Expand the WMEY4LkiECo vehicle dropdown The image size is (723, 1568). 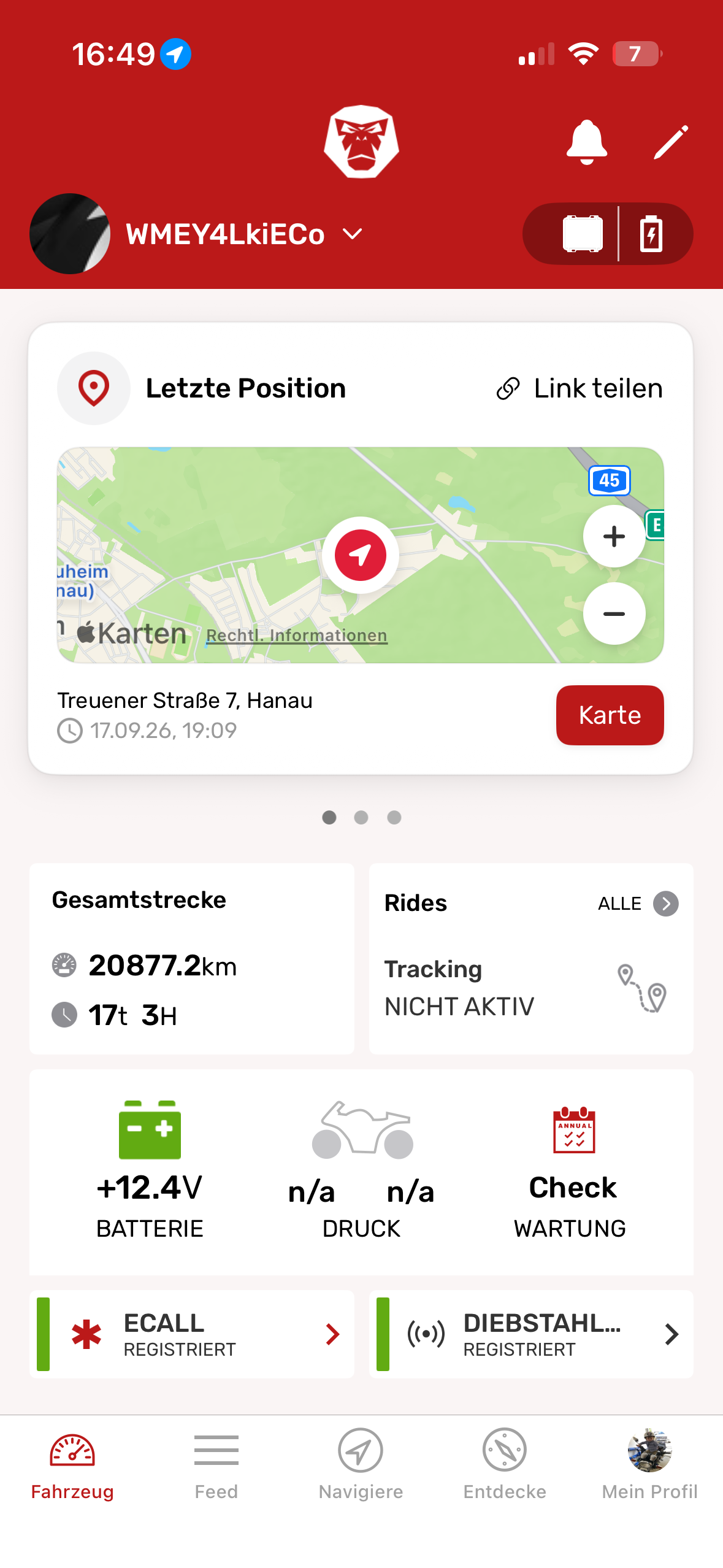pyautogui.click(x=244, y=234)
